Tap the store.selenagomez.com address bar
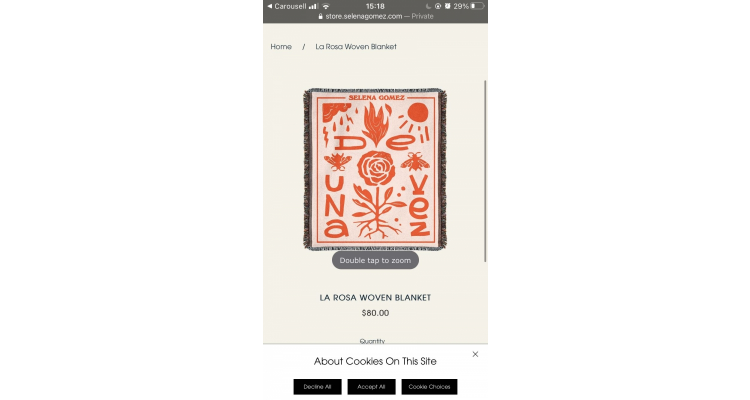The height and width of the screenshot is (400, 750). tap(375, 16)
